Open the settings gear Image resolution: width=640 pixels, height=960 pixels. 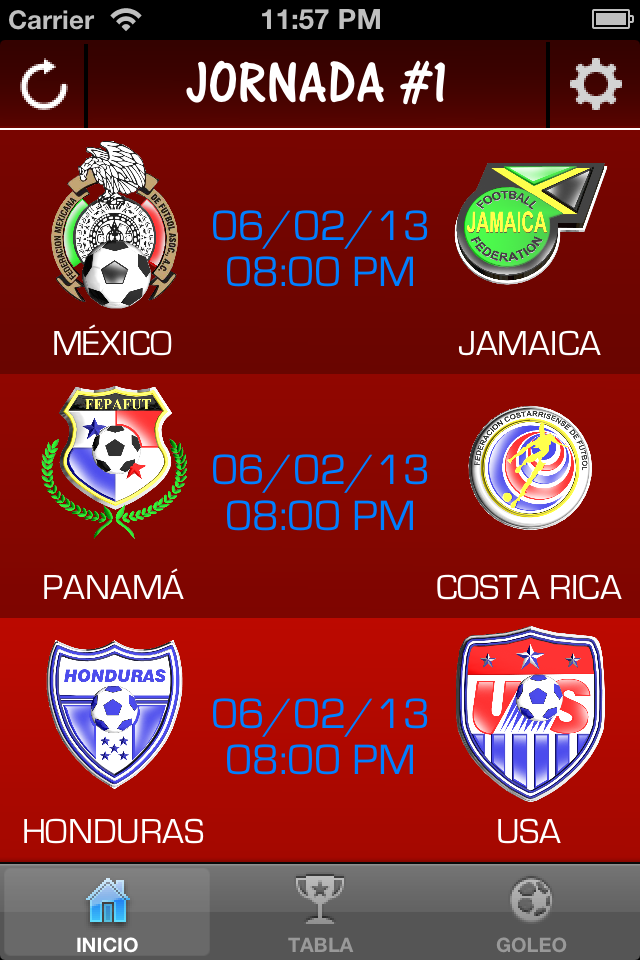[595, 86]
